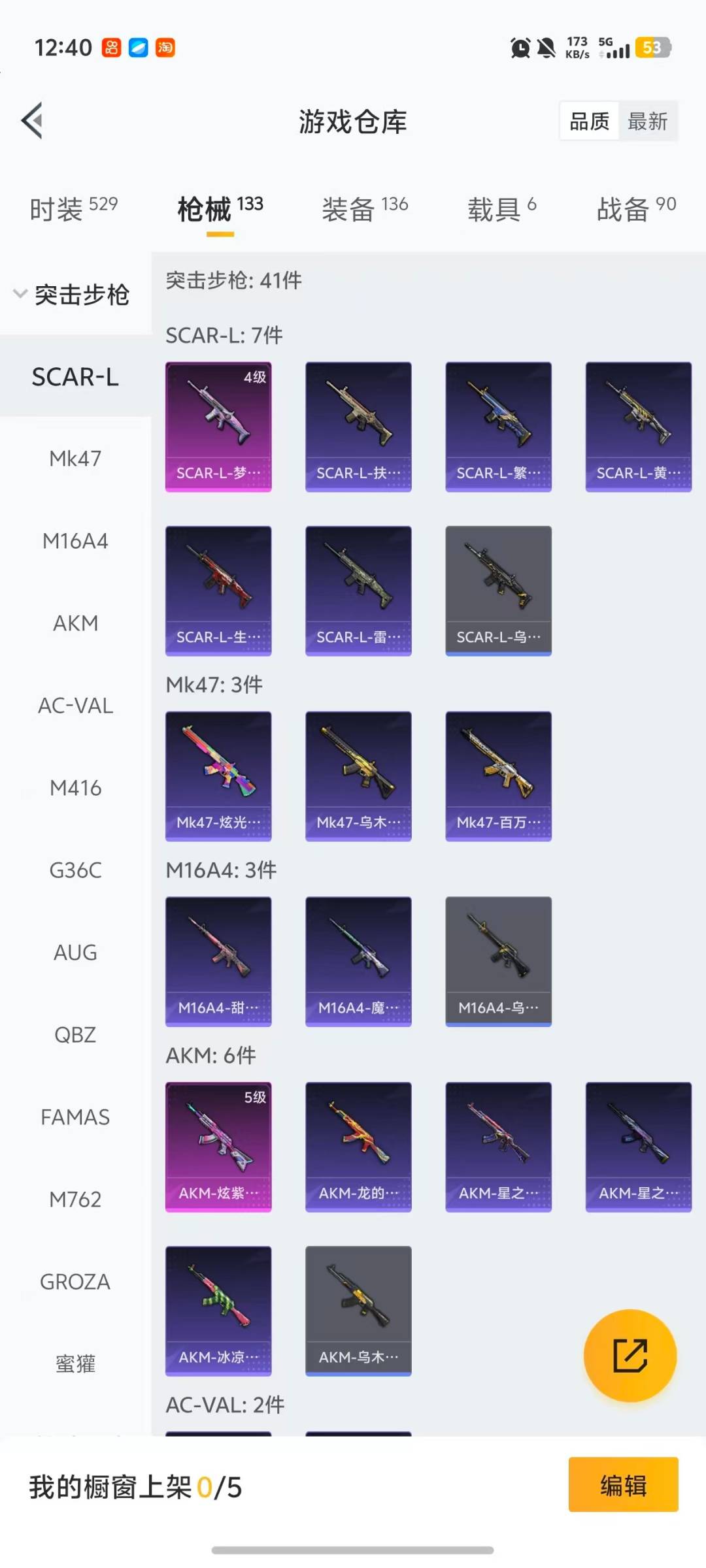
Task: Go back using the top-left arrow
Action: click(x=32, y=121)
